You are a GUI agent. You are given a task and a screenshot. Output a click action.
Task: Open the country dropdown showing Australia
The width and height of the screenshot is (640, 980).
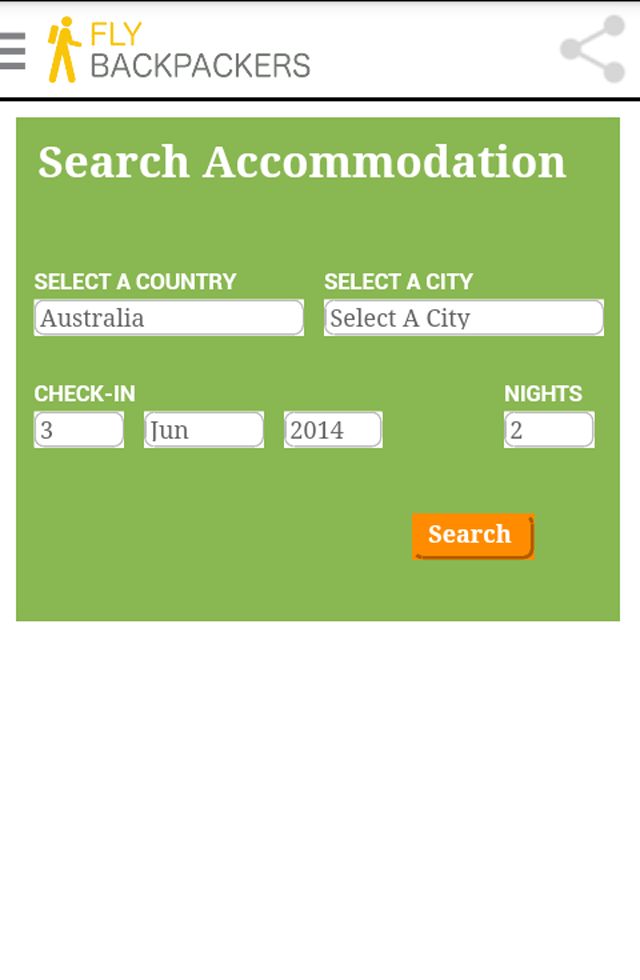(x=169, y=318)
